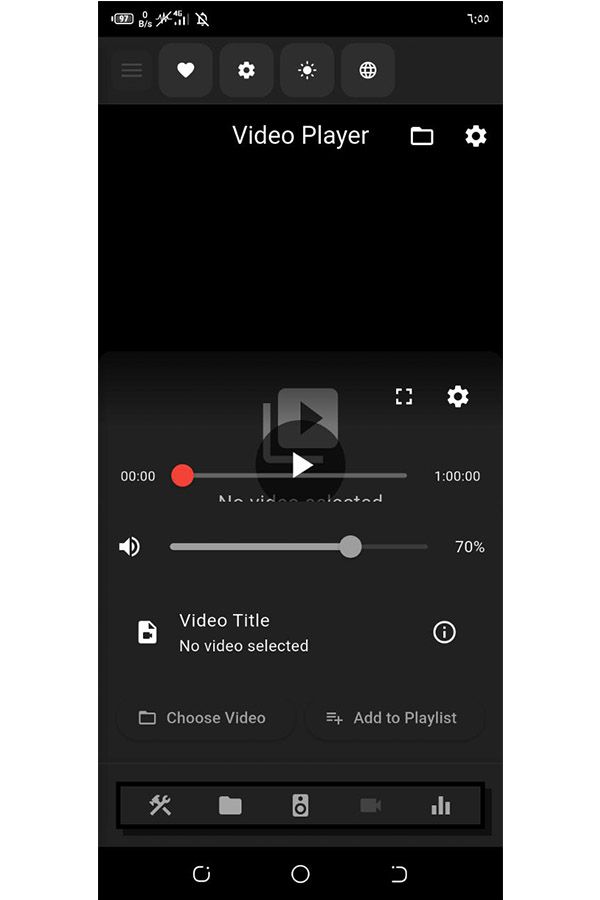Open settings gear beside Video Player title
This screenshot has height=900, width=600.
point(476,136)
